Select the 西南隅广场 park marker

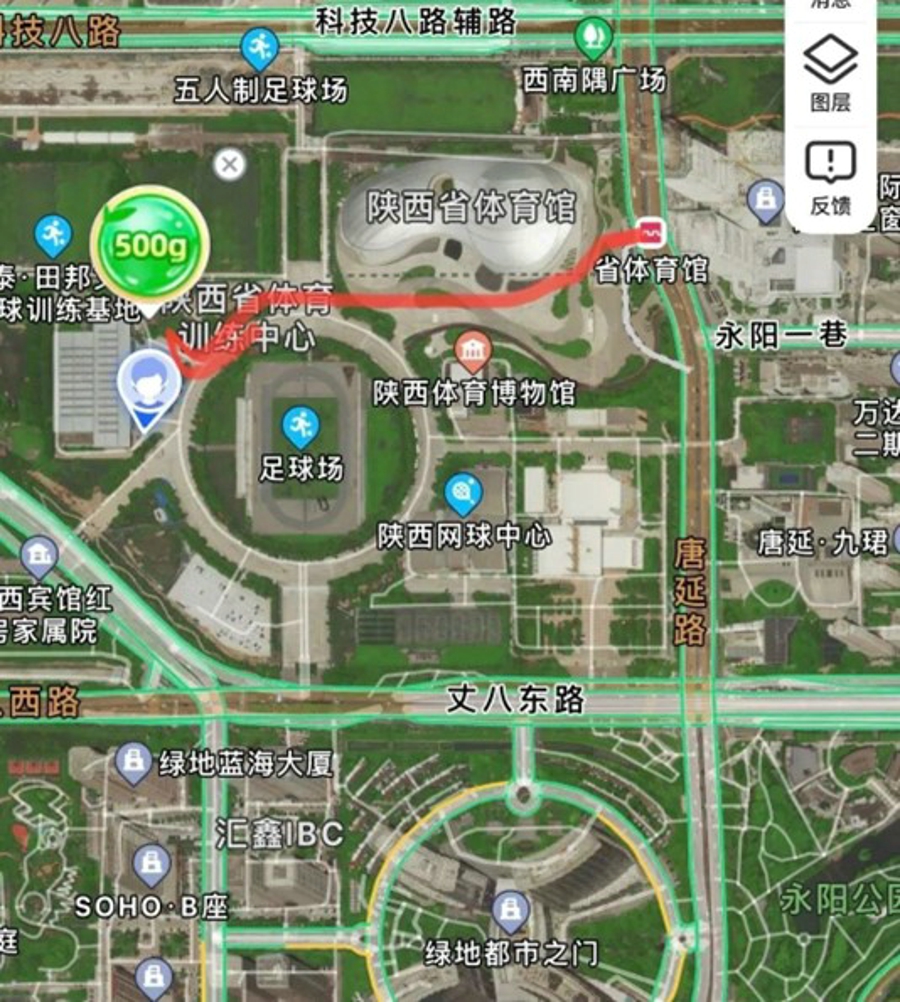click(594, 38)
